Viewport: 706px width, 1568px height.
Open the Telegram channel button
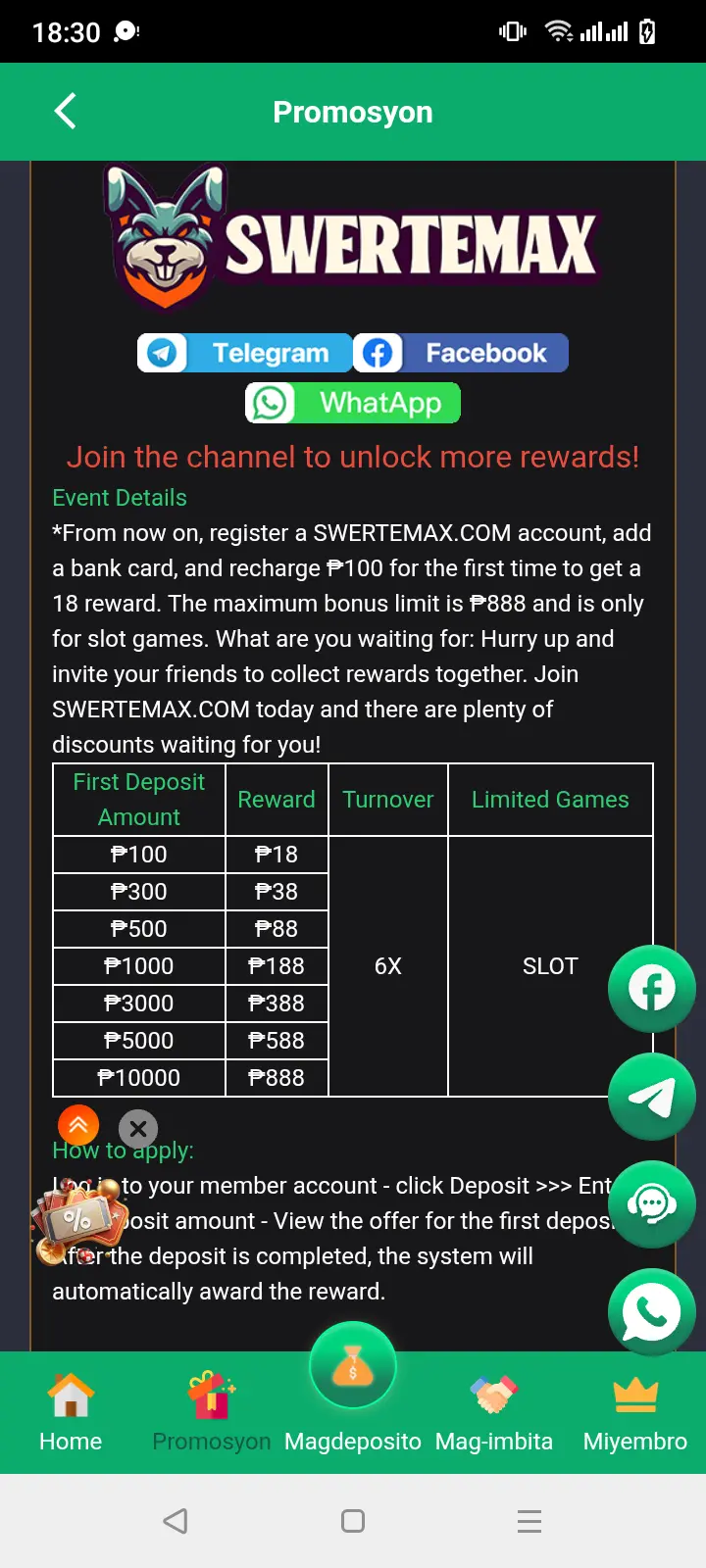[x=245, y=353]
